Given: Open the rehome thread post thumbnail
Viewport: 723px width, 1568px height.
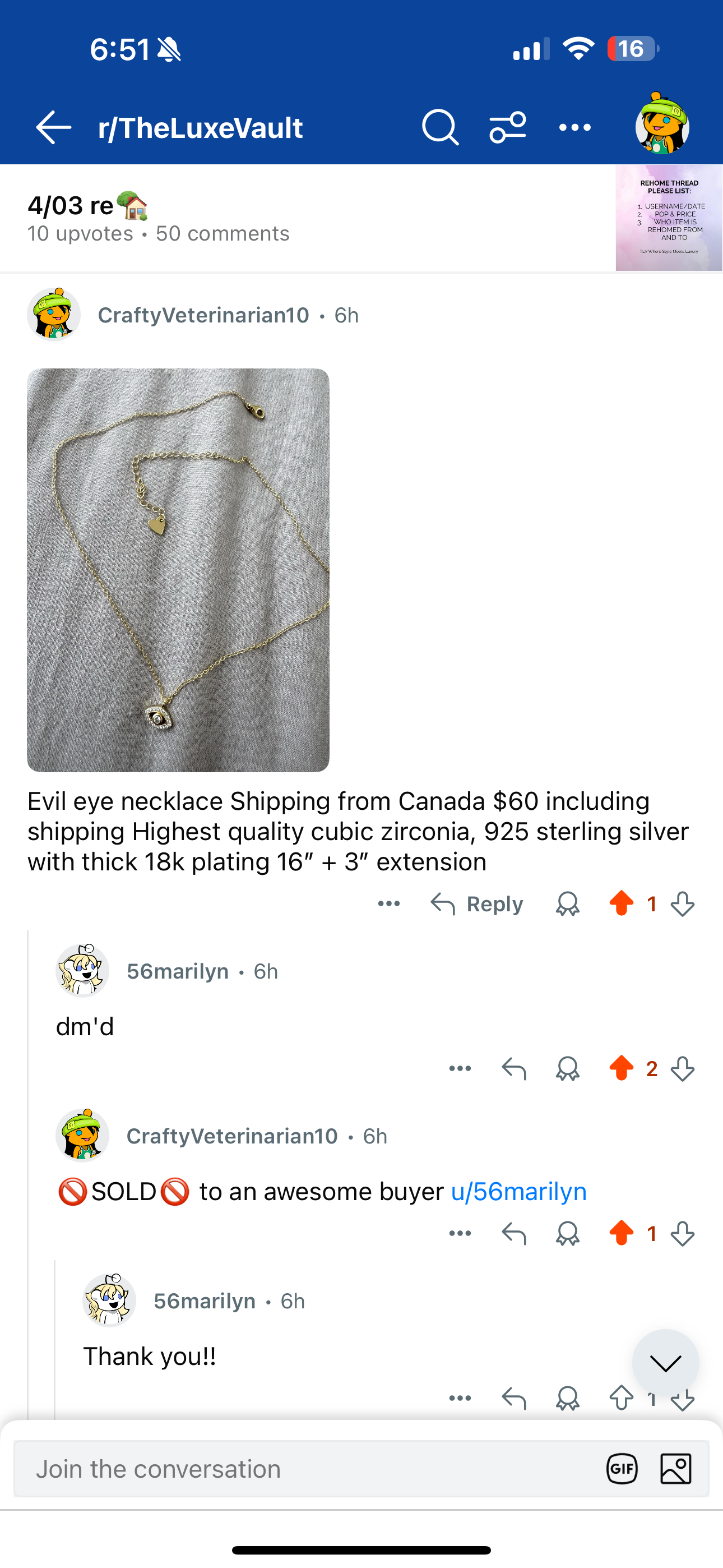Looking at the screenshot, I should pos(668,218).
